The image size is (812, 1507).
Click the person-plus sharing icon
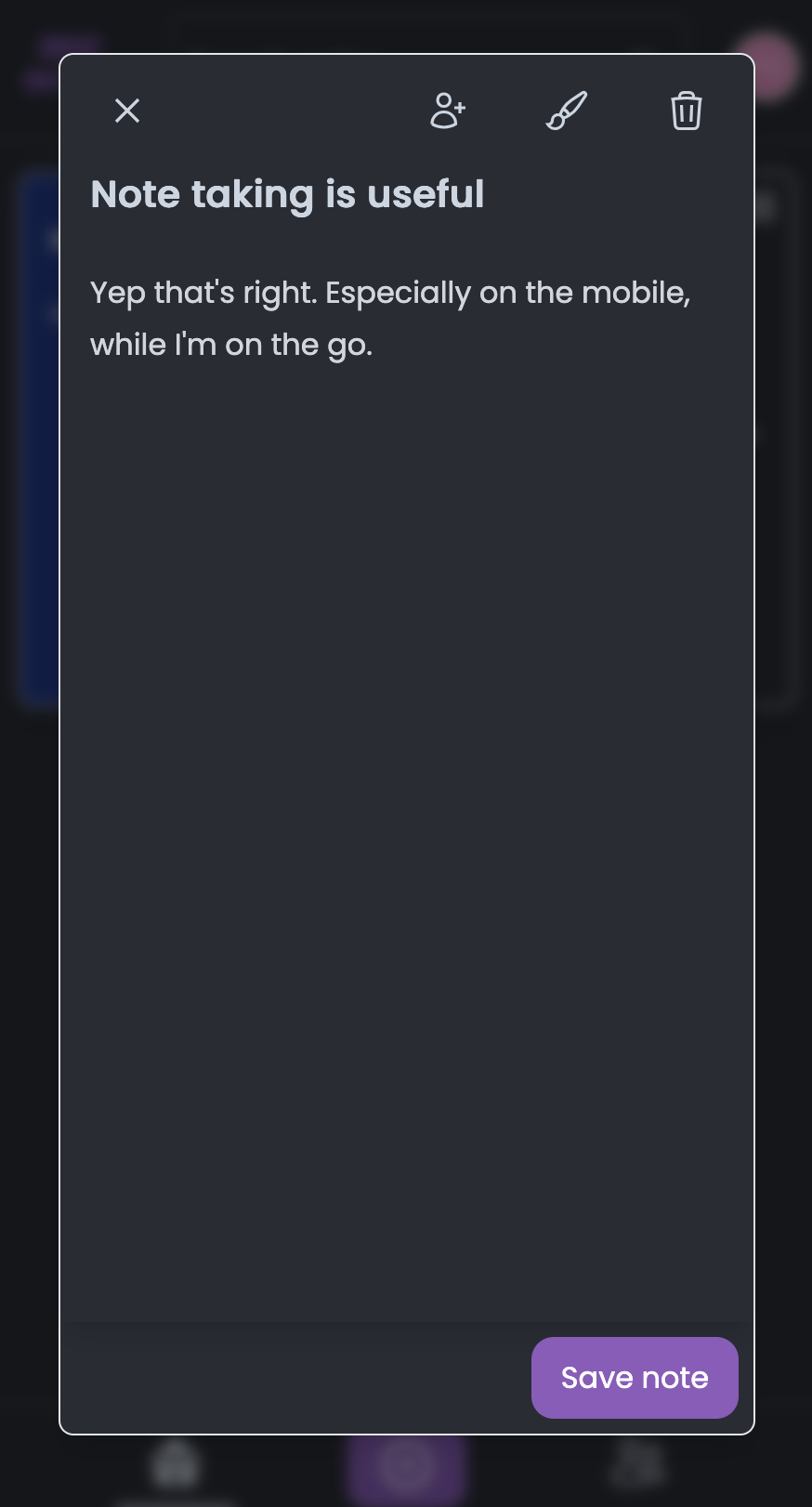(448, 111)
